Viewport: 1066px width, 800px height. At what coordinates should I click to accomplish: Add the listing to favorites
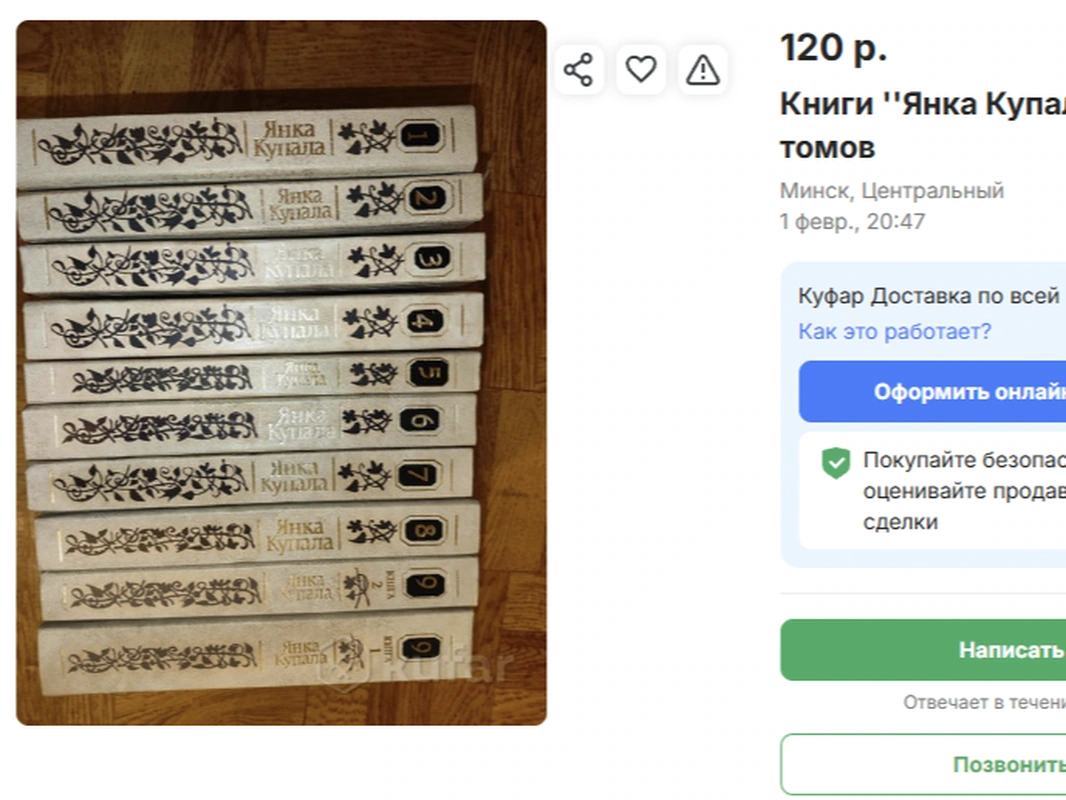point(641,70)
